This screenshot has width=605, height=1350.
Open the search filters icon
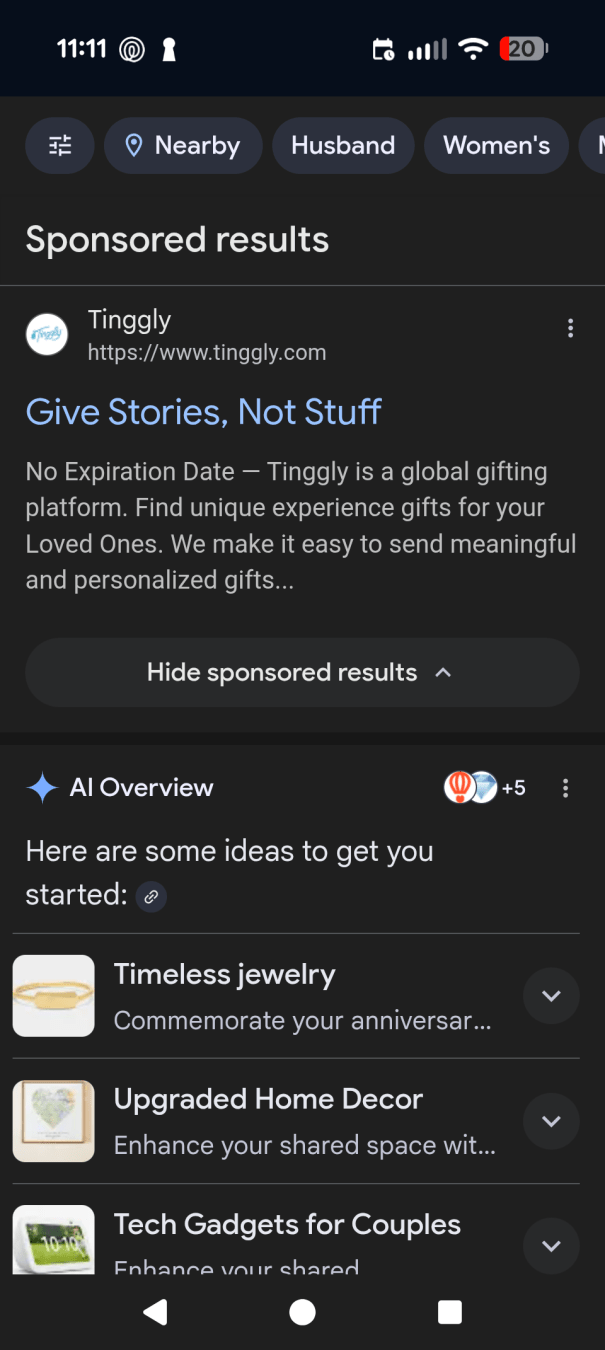tap(60, 146)
